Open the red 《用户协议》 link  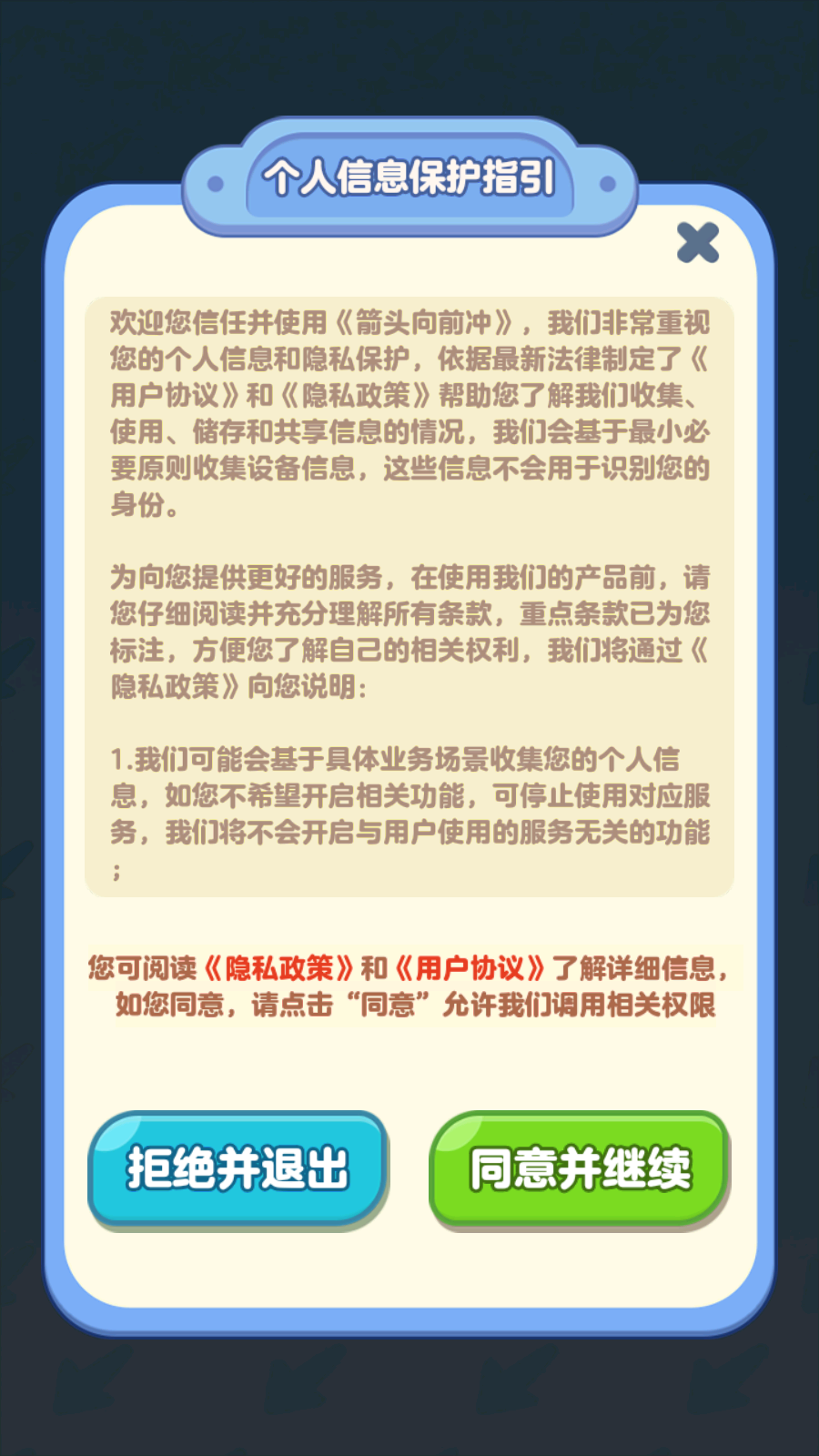point(470,968)
